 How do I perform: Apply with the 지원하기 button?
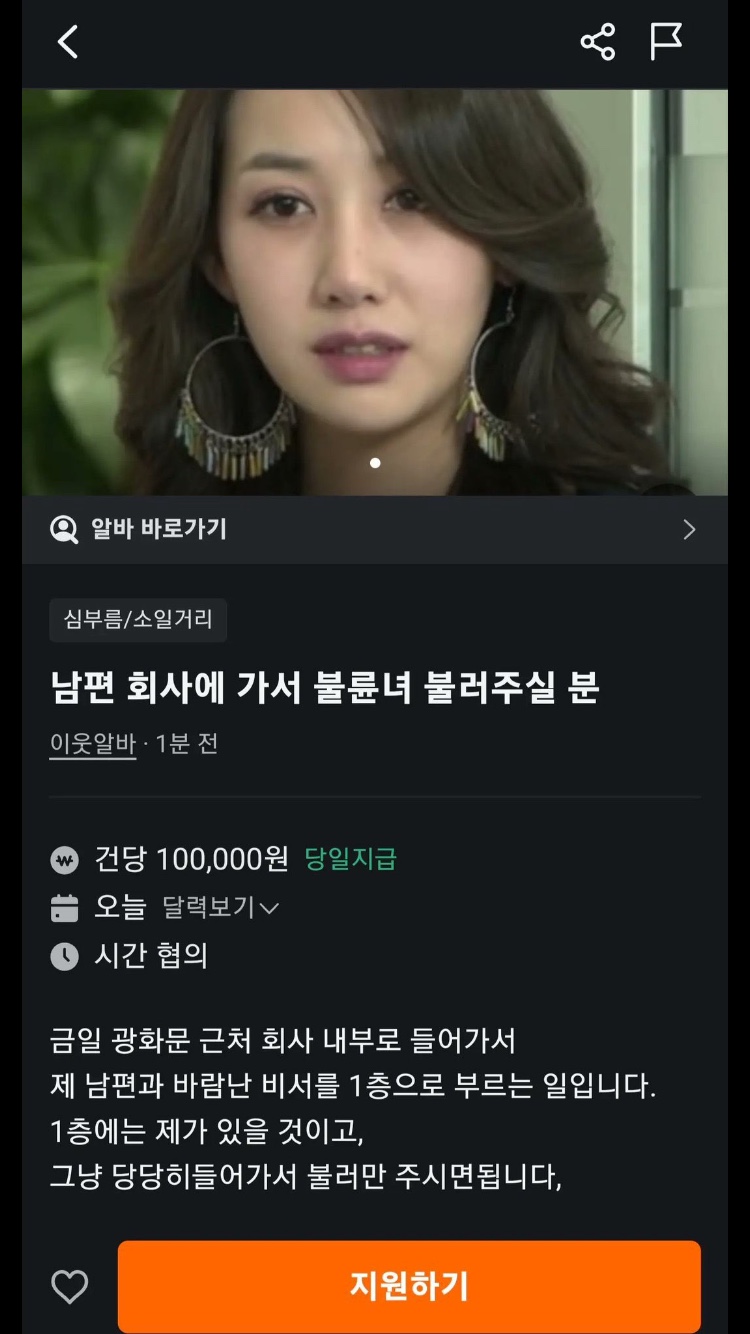pos(409,1286)
